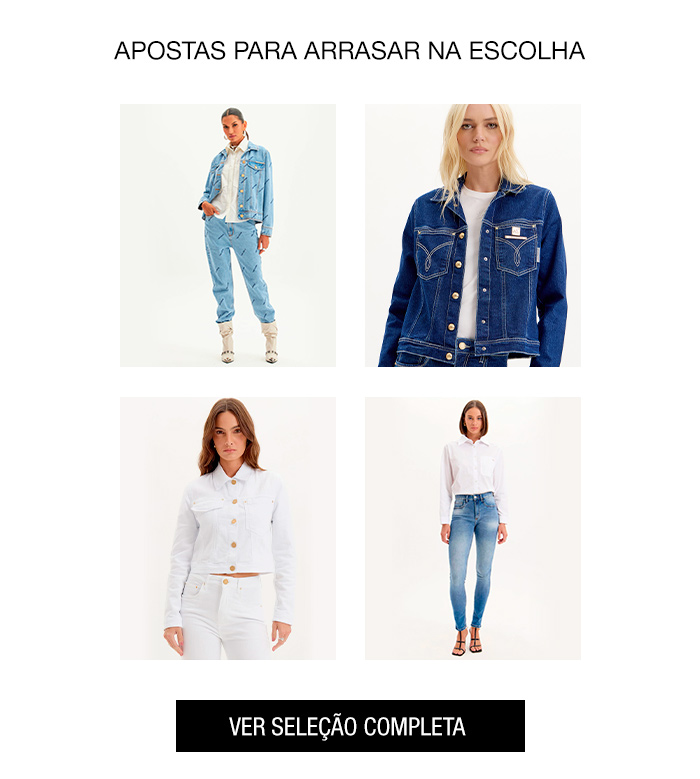View the dark blue denim jacket
Viewport: 700px width, 779px height.
tap(472, 235)
